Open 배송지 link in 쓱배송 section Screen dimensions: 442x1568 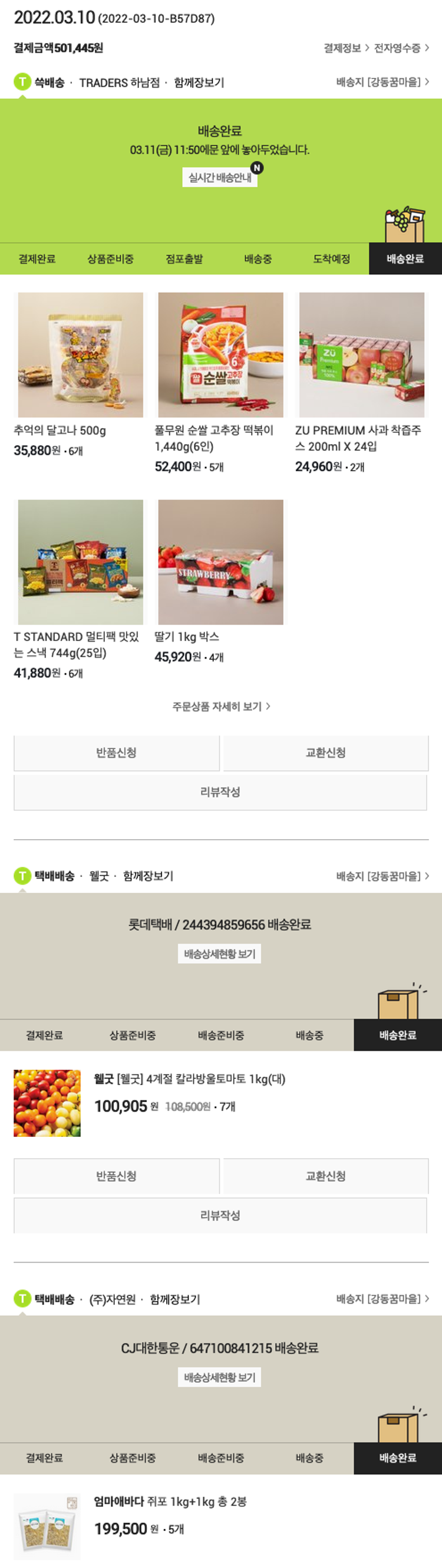(x=382, y=82)
